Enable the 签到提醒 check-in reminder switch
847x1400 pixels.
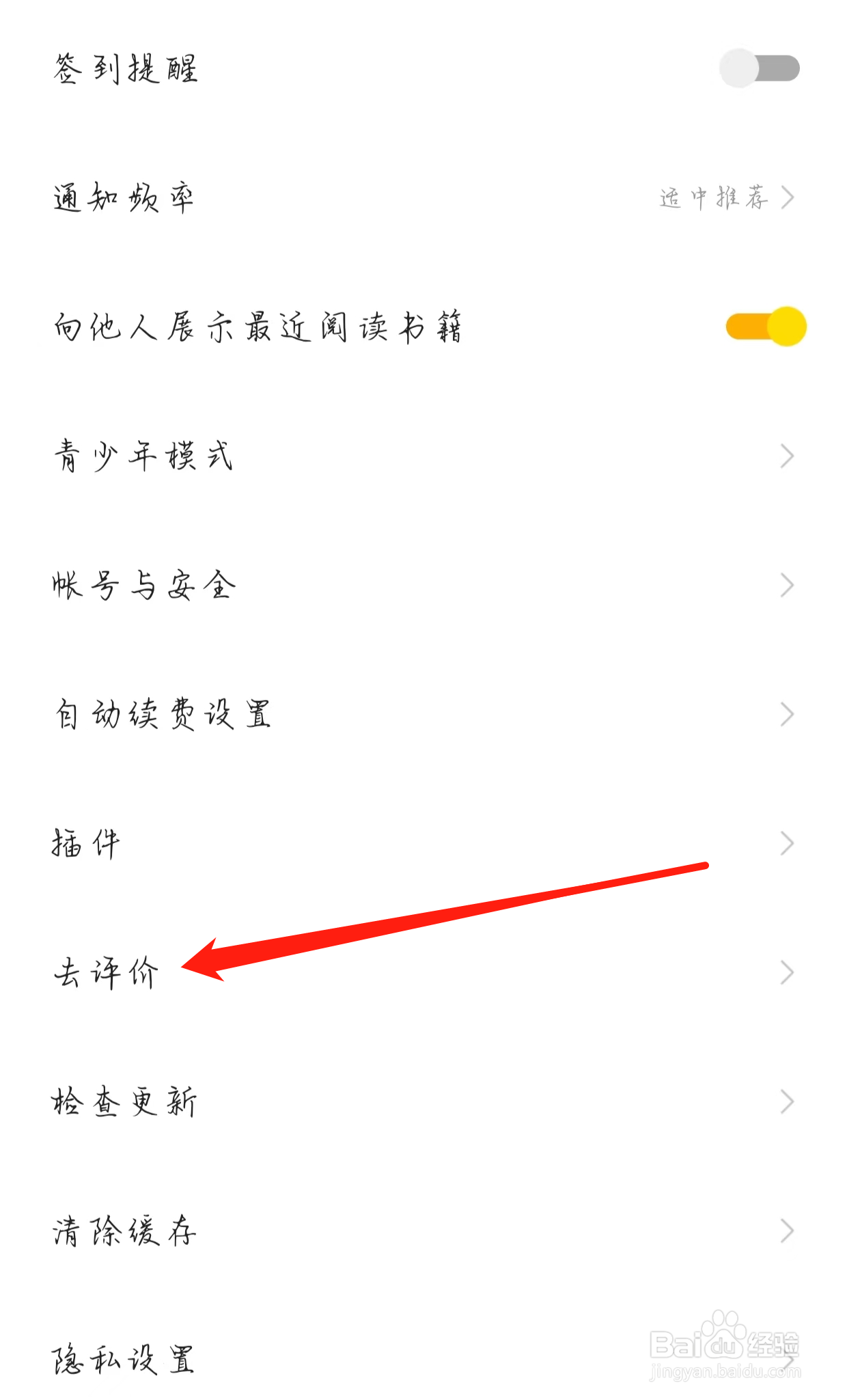point(758,66)
